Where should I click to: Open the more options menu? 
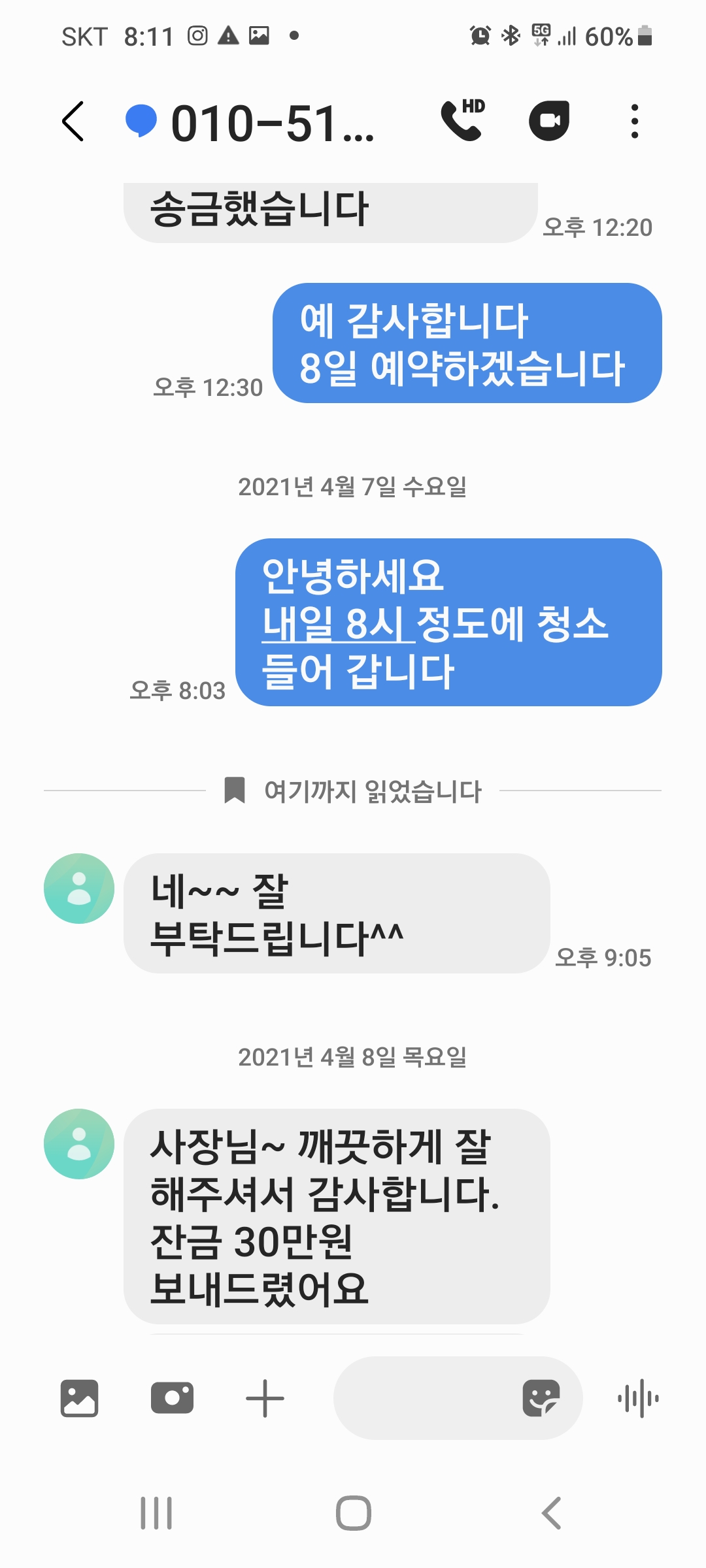(x=634, y=122)
